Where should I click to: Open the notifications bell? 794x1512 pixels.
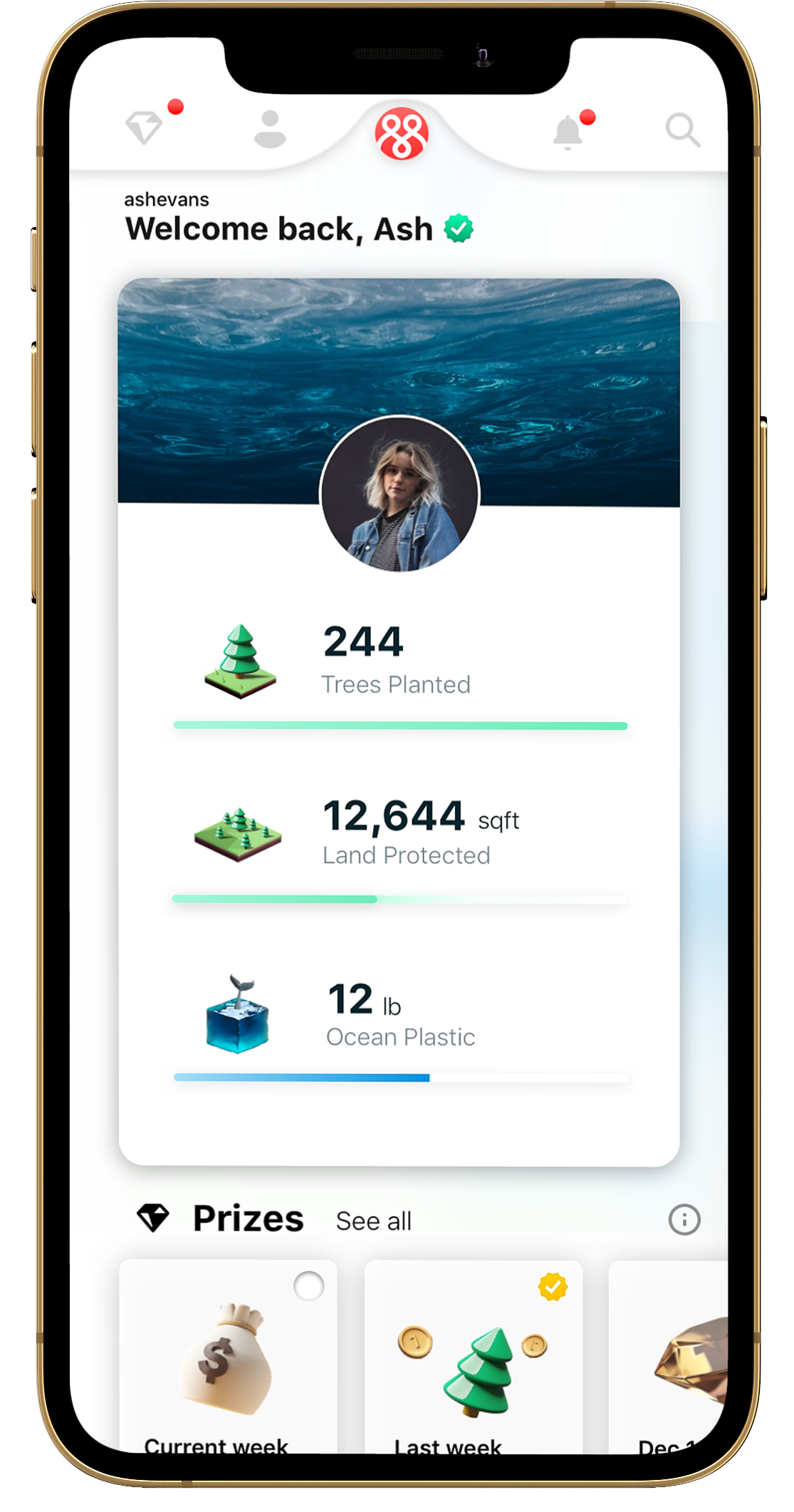[x=568, y=132]
